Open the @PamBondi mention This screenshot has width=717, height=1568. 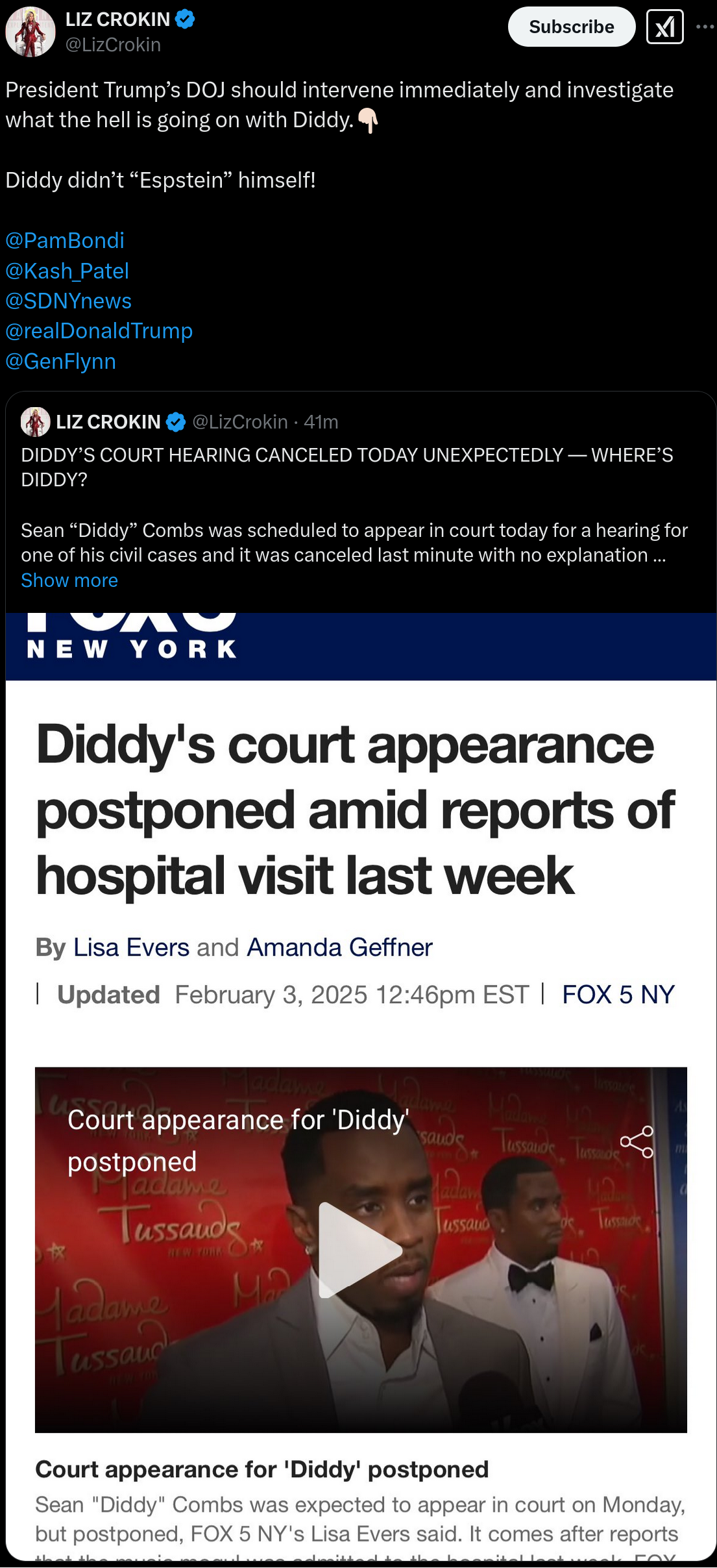(x=65, y=240)
